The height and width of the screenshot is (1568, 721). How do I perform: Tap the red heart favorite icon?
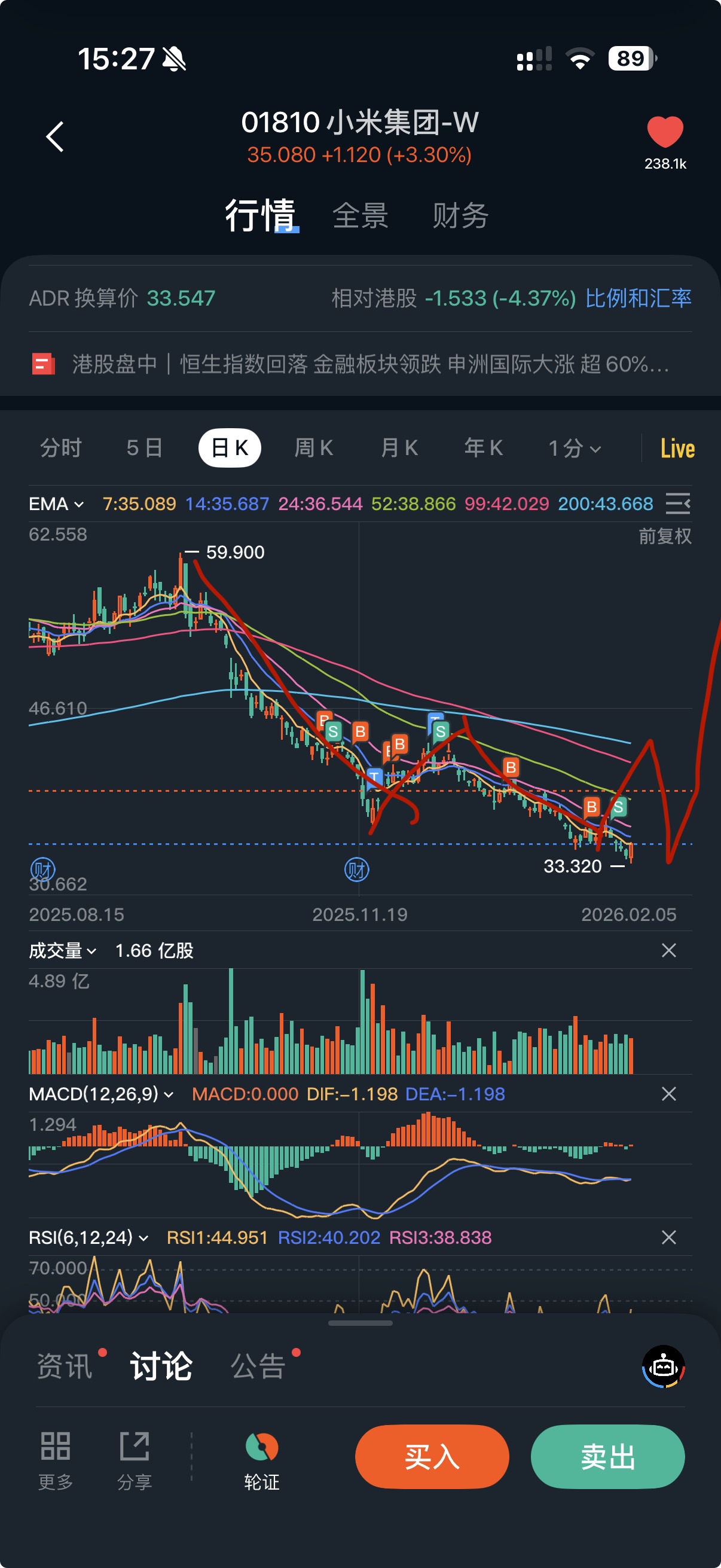[664, 132]
